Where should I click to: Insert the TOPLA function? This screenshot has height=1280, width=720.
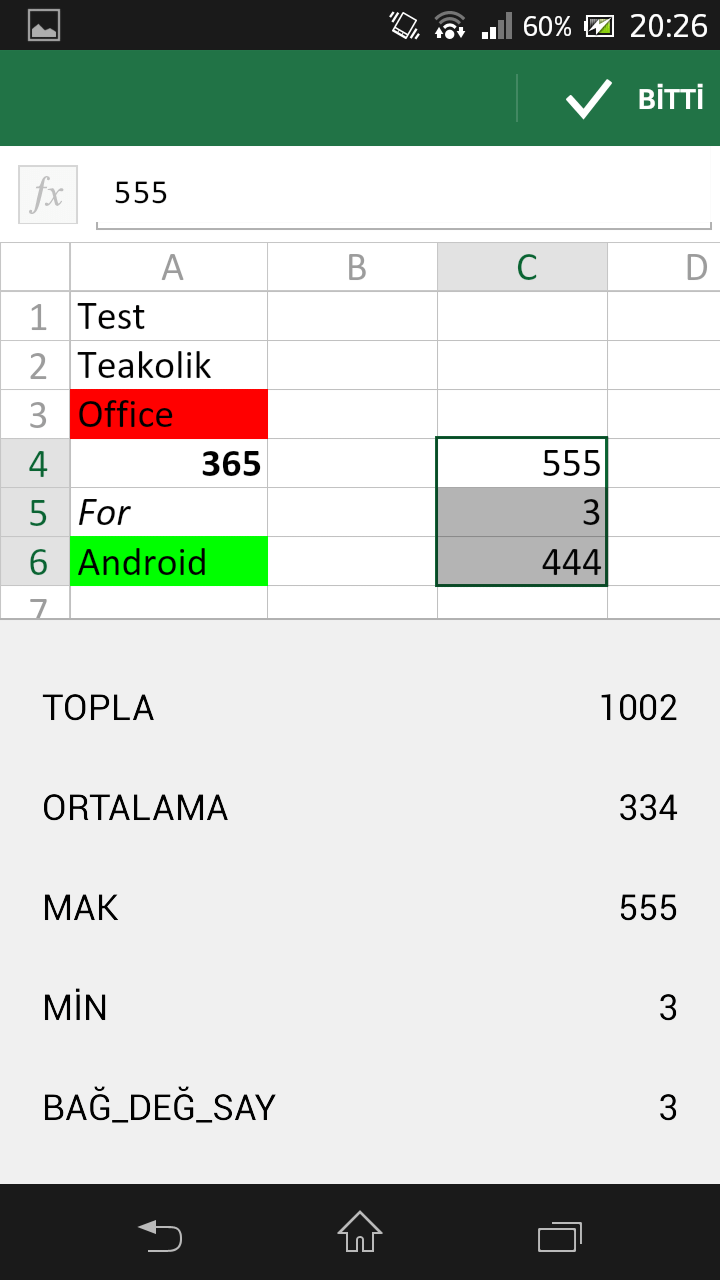coord(360,708)
